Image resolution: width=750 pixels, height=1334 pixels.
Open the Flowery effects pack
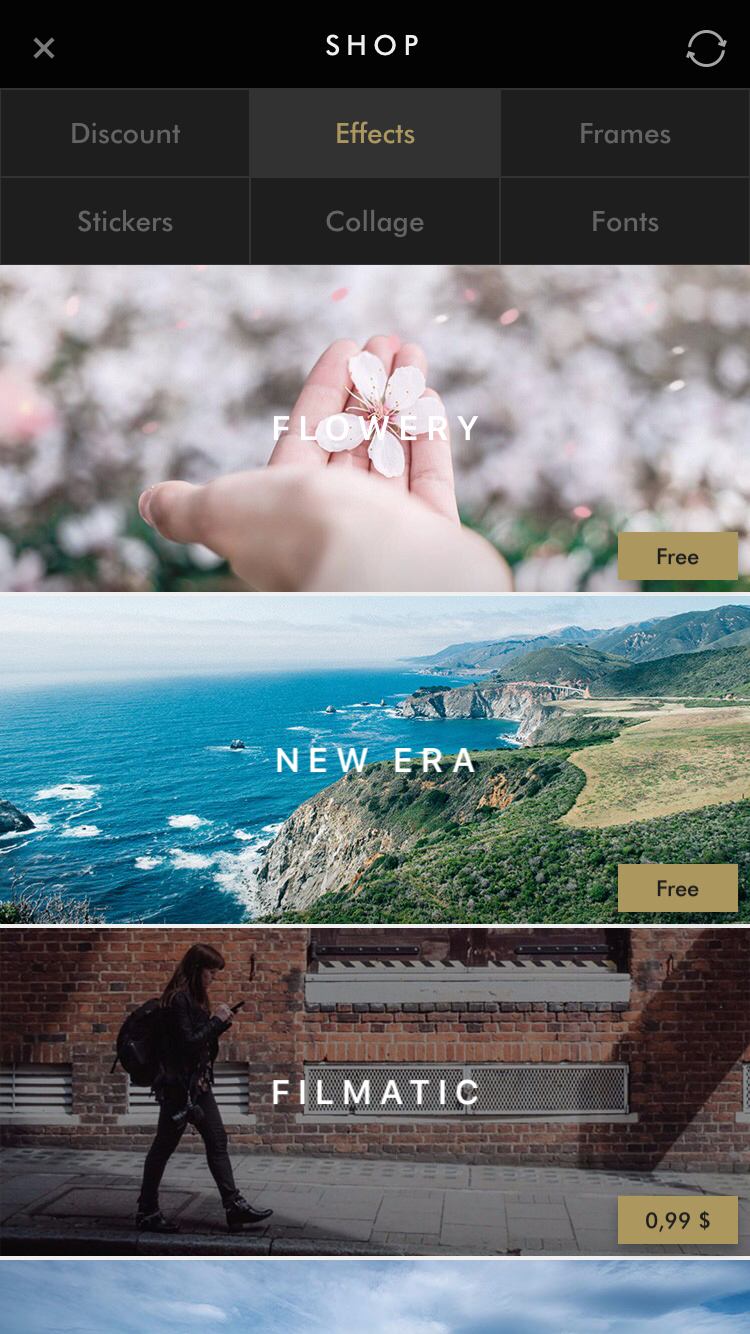point(375,428)
